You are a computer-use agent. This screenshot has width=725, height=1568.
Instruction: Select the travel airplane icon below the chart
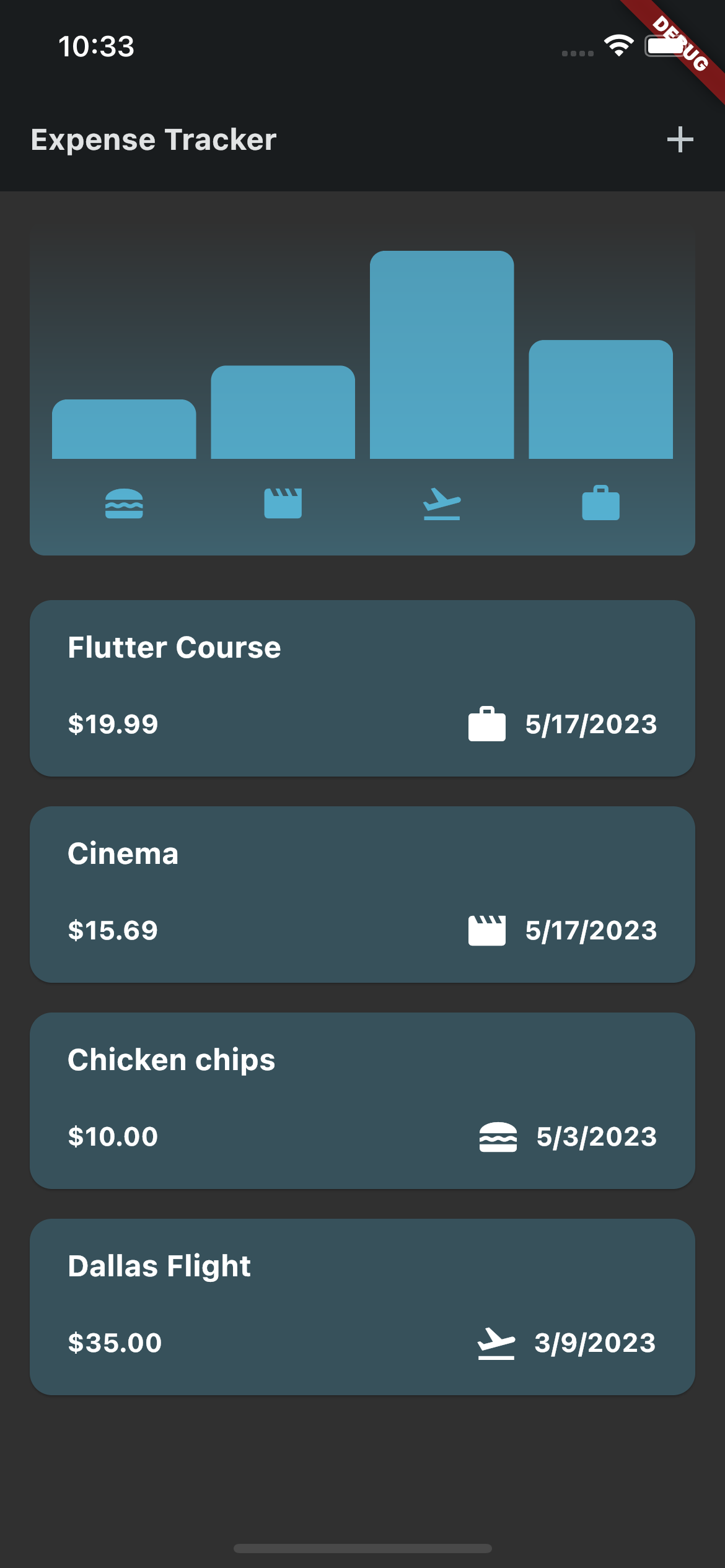click(x=442, y=503)
